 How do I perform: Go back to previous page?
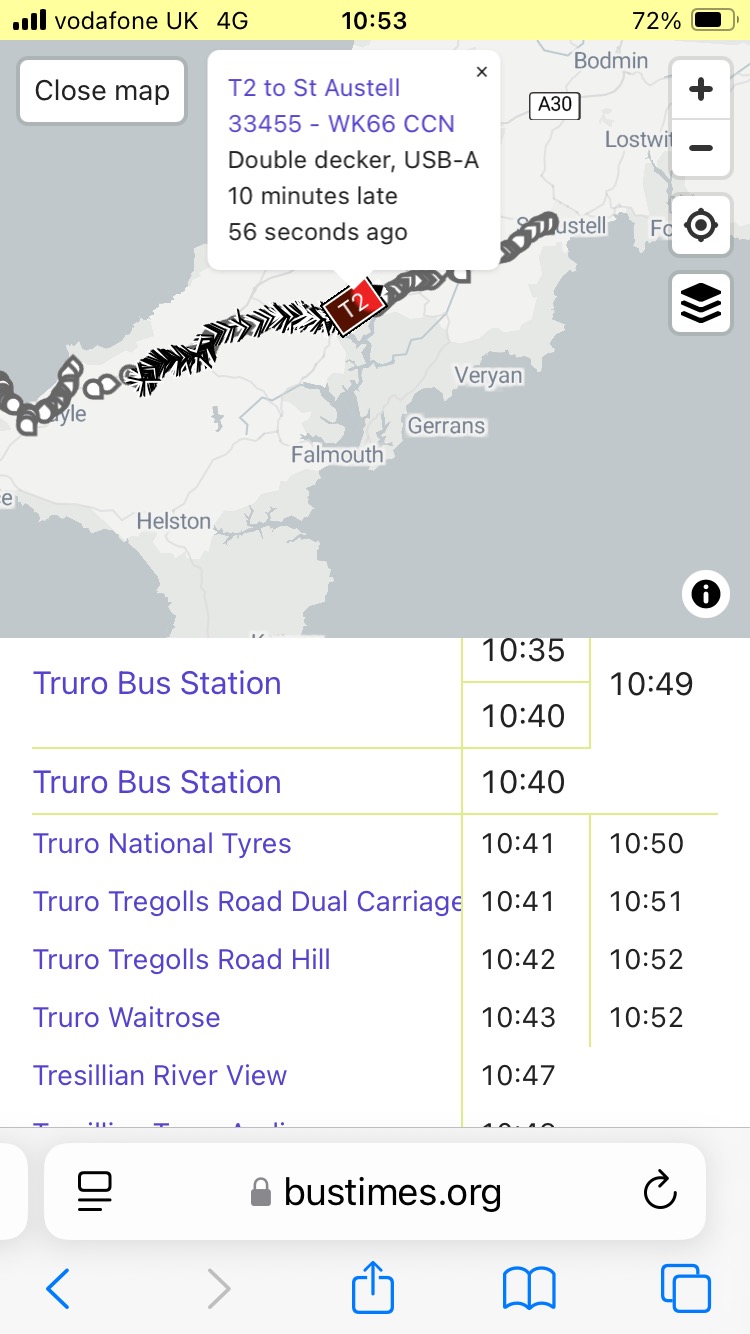pyautogui.click(x=57, y=1289)
